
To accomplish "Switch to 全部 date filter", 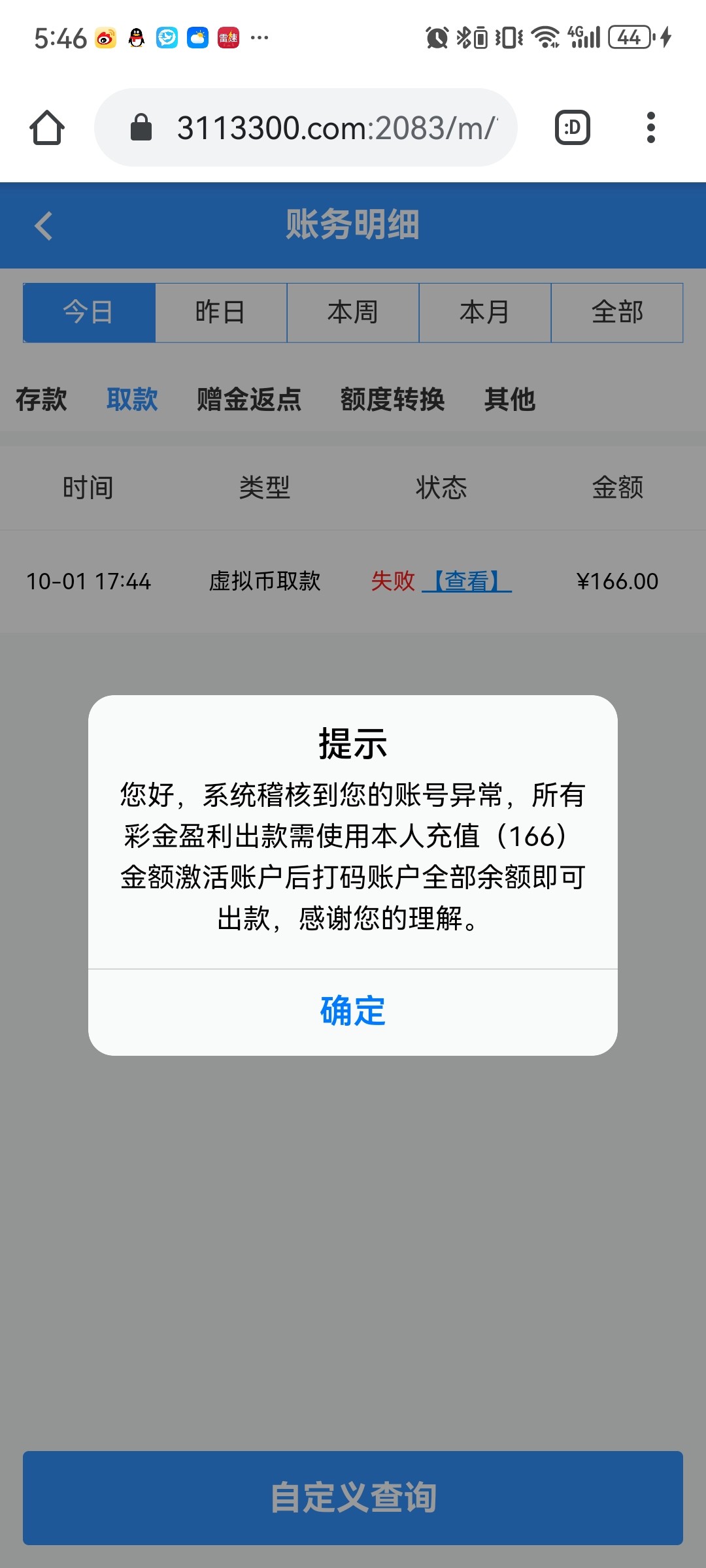I will click(617, 312).
